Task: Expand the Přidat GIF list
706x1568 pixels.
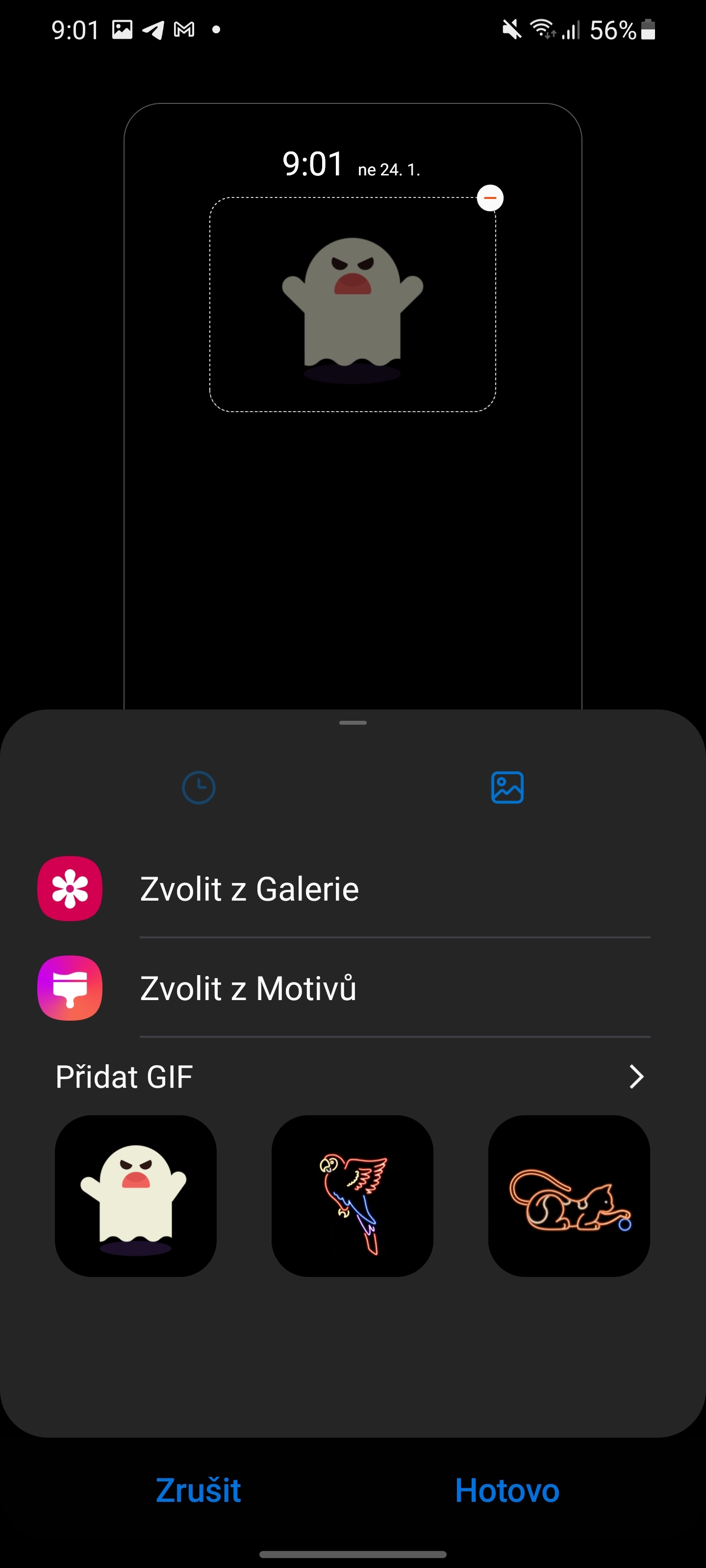Action: 636,1076
